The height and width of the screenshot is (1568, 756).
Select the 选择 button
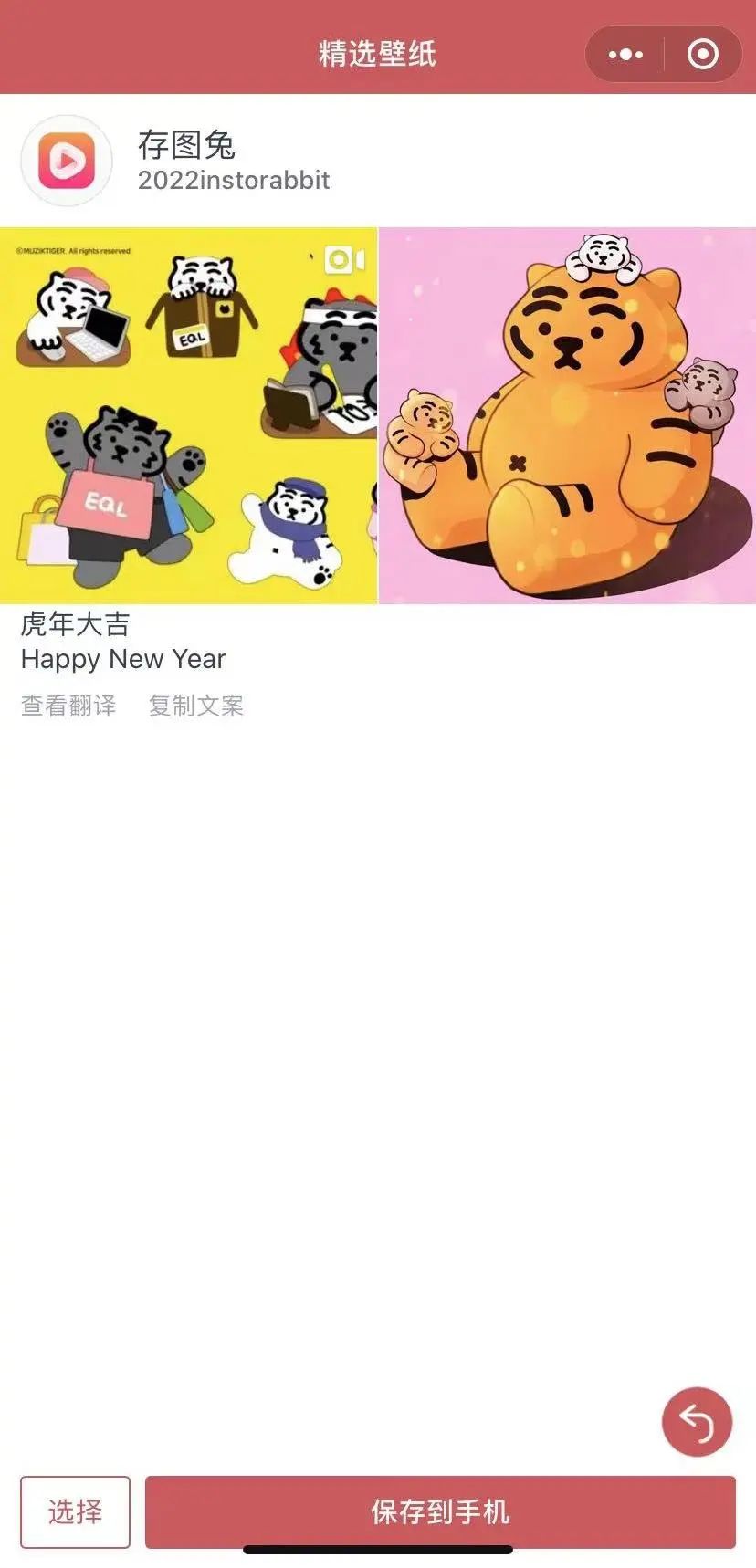click(x=76, y=1512)
